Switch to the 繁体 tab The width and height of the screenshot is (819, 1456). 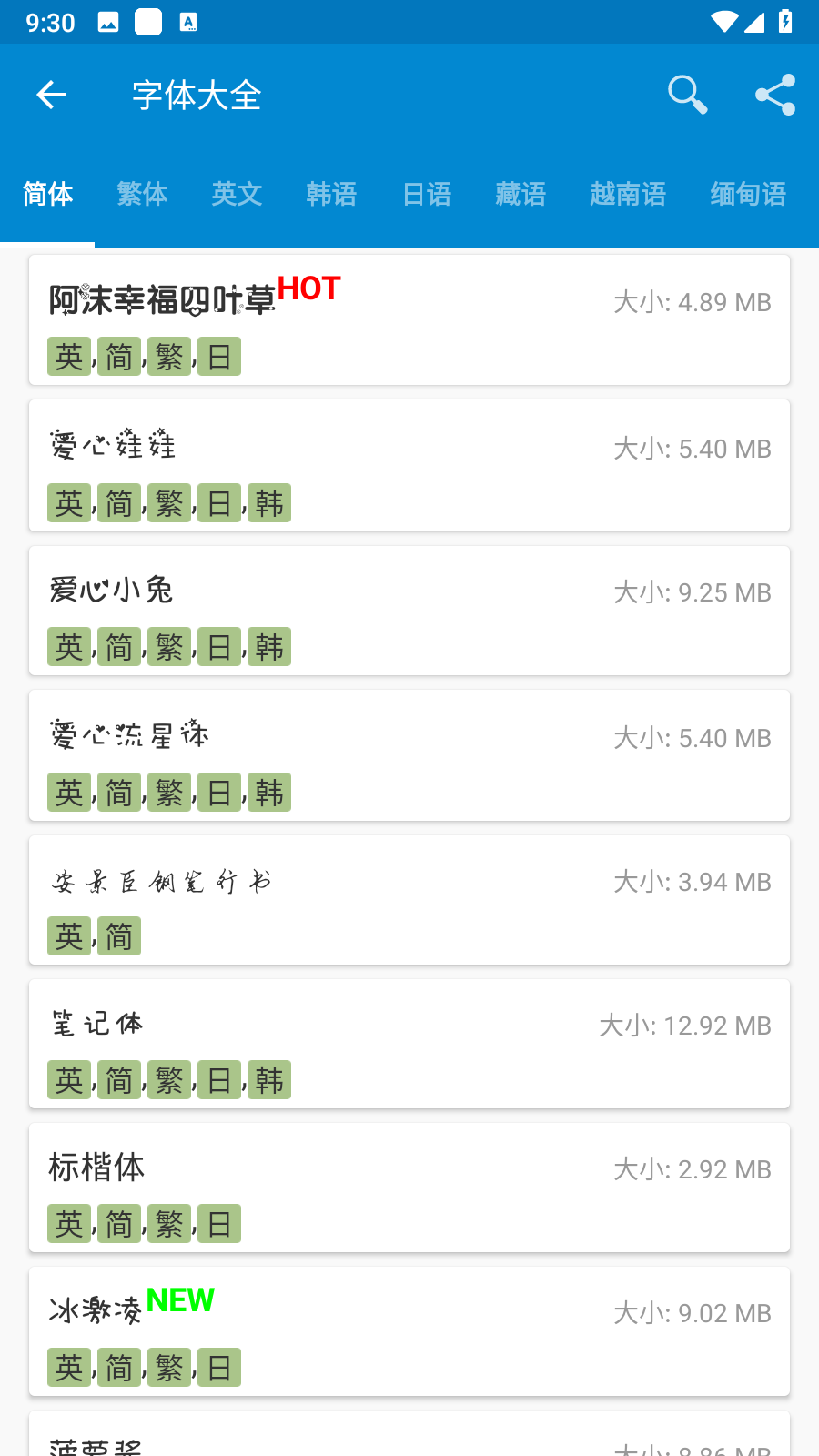pyautogui.click(x=142, y=194)
